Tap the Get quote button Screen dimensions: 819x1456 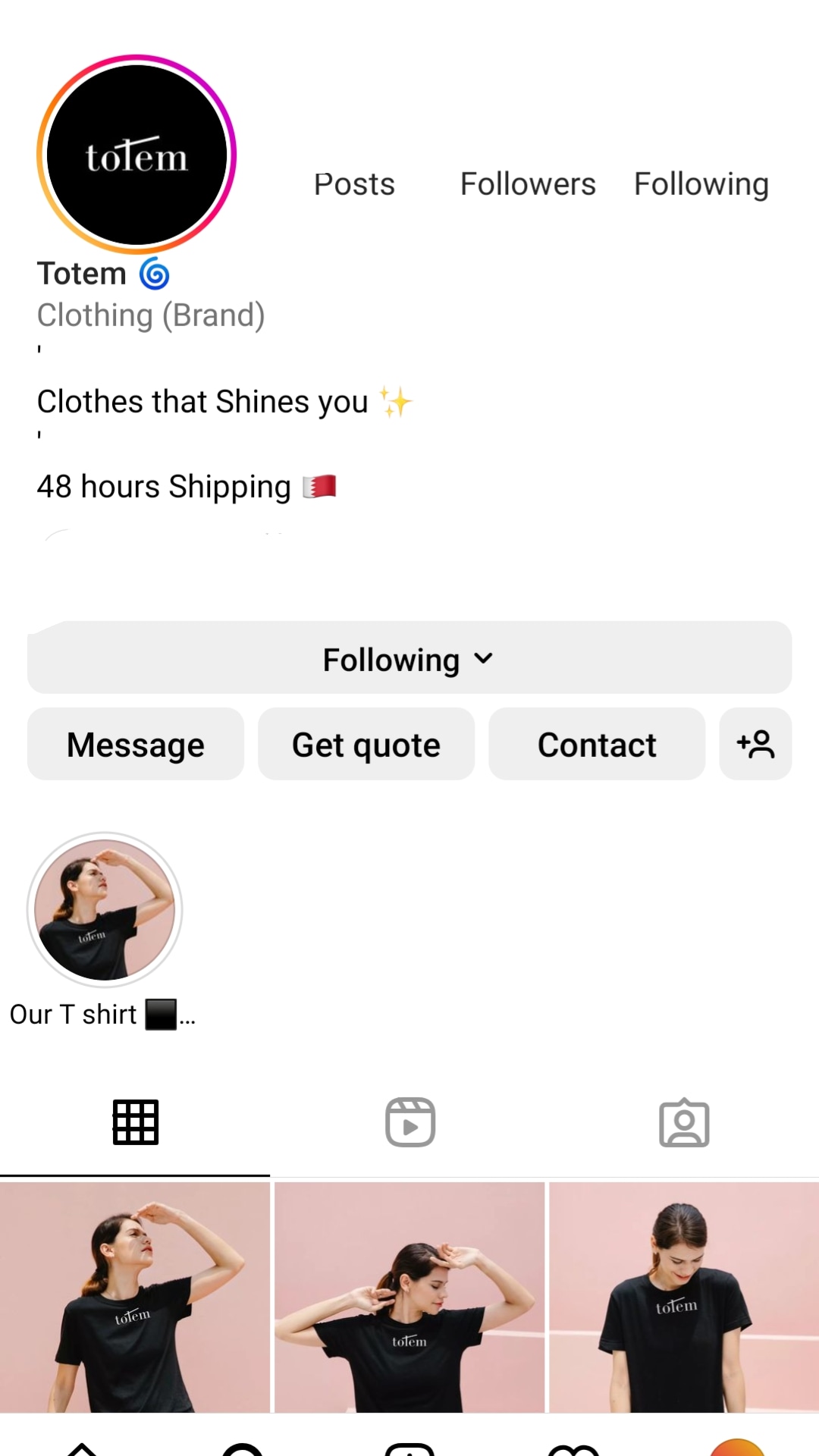point(366,745)
